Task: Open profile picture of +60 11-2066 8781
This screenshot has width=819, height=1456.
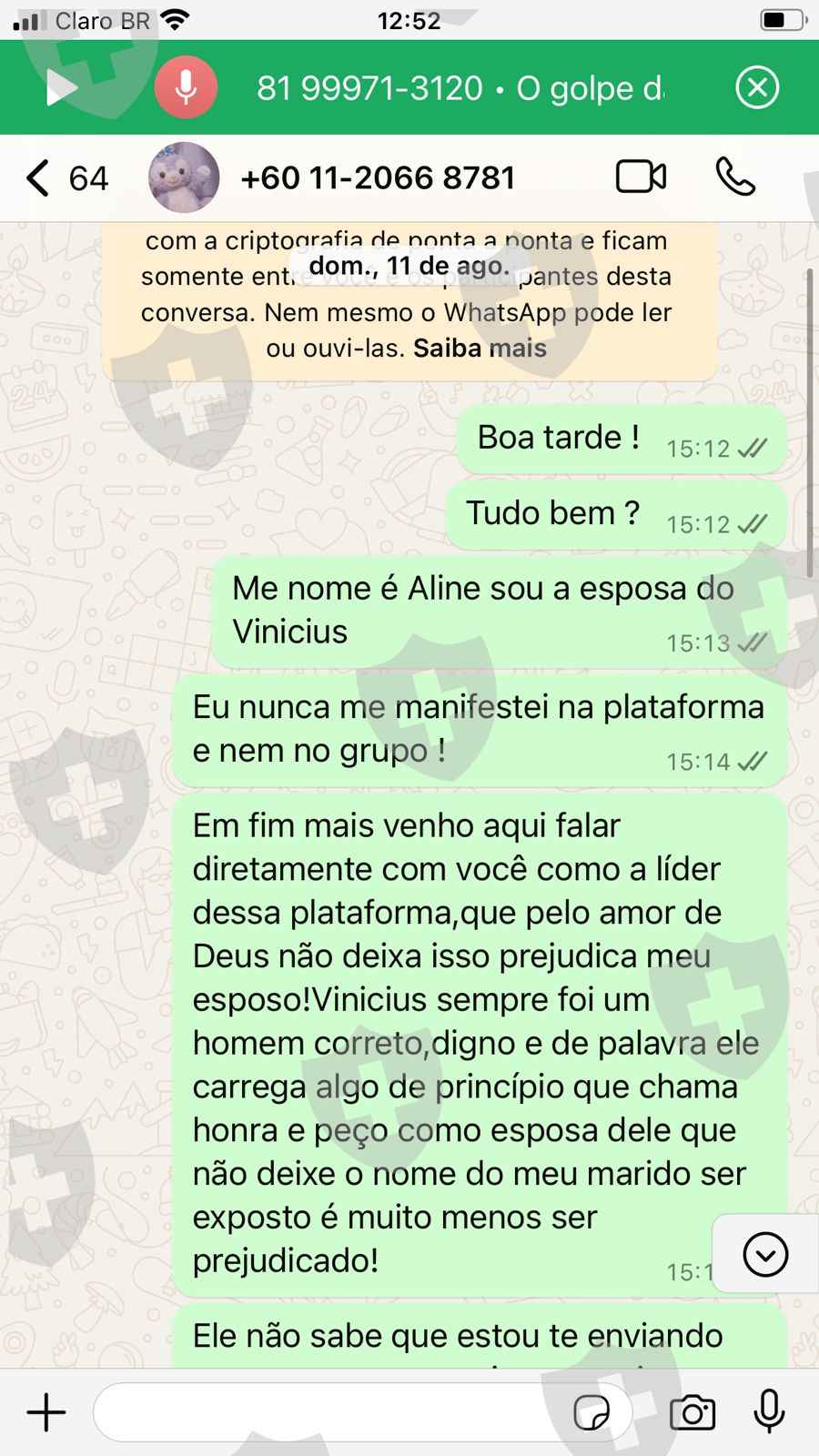Action: pyautogui.click(x=184, y=177)
